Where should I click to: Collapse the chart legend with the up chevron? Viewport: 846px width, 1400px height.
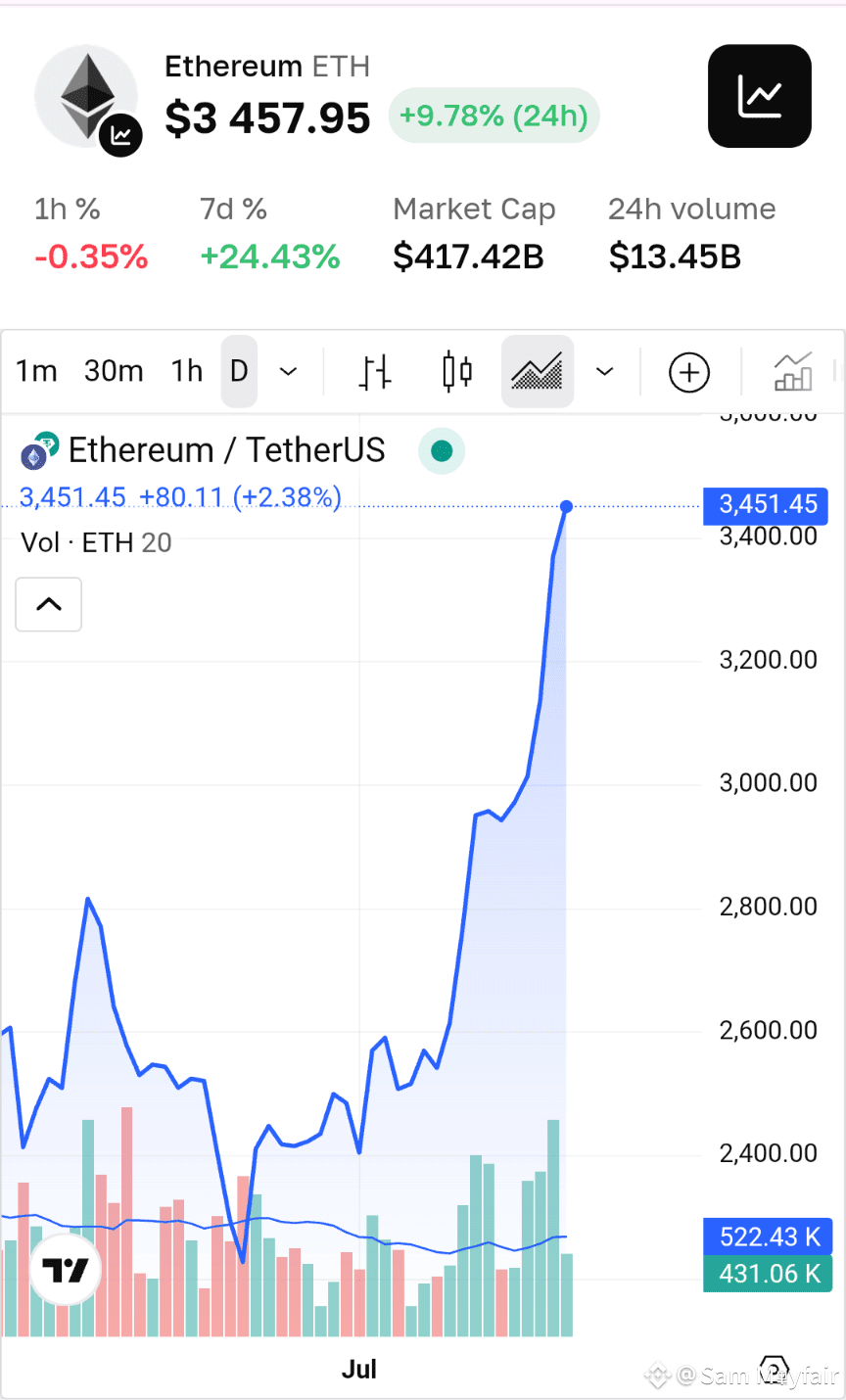coord(49,604)
